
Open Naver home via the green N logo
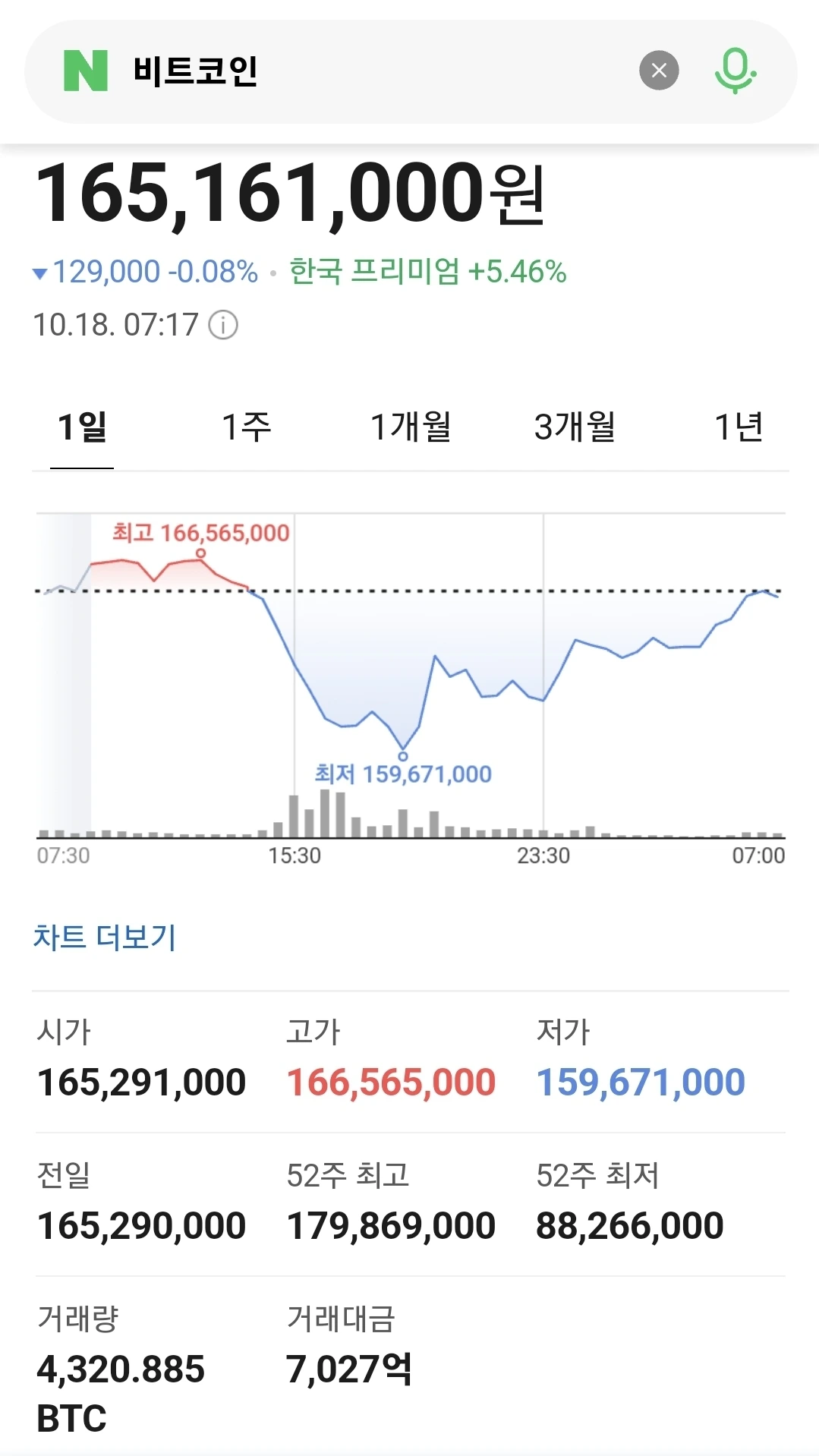pos(86,71)
